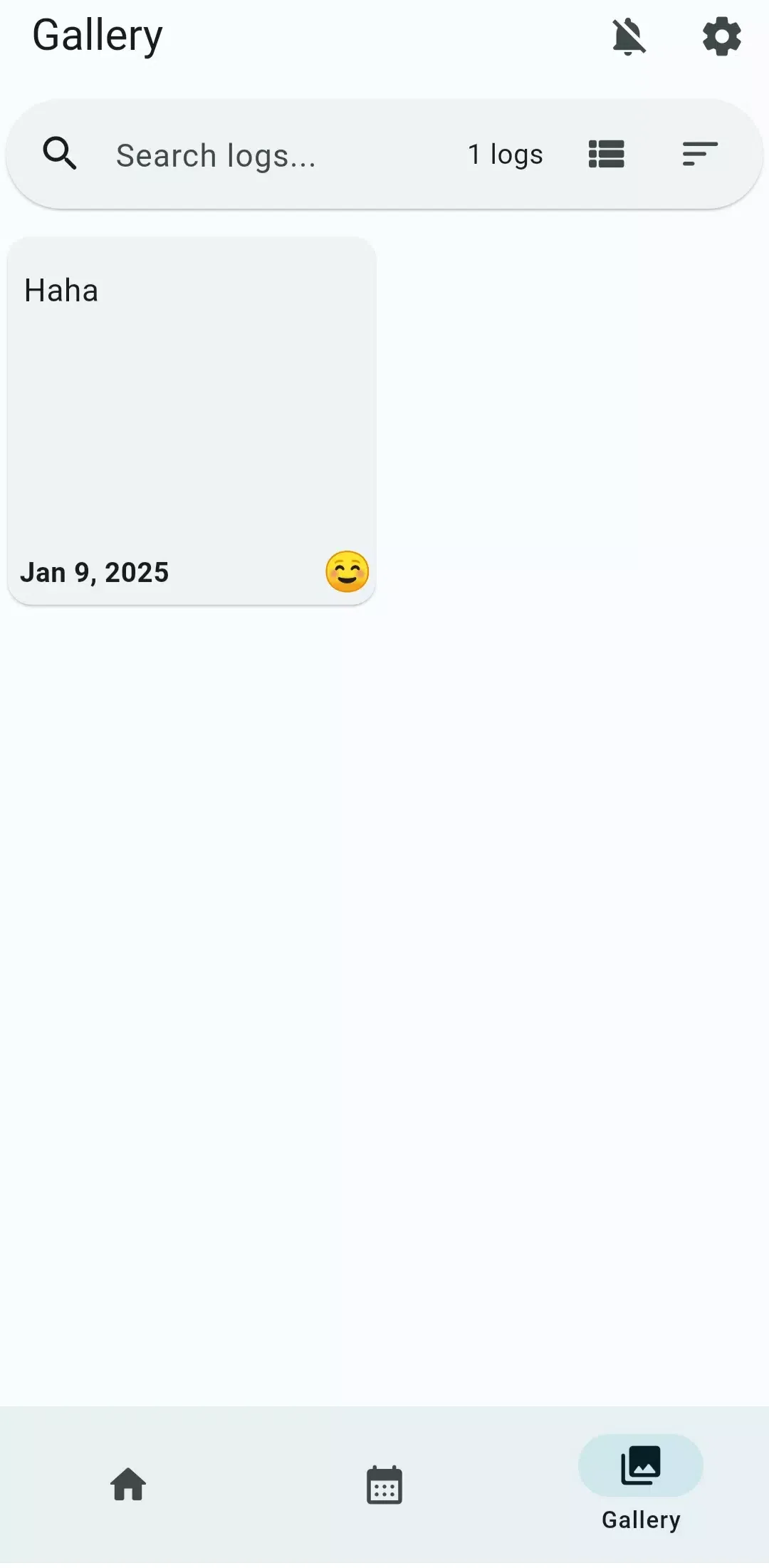This screenshot has height=1568, width=769.
Task: Tap the Gallery heading text
Action: [97, 35]
